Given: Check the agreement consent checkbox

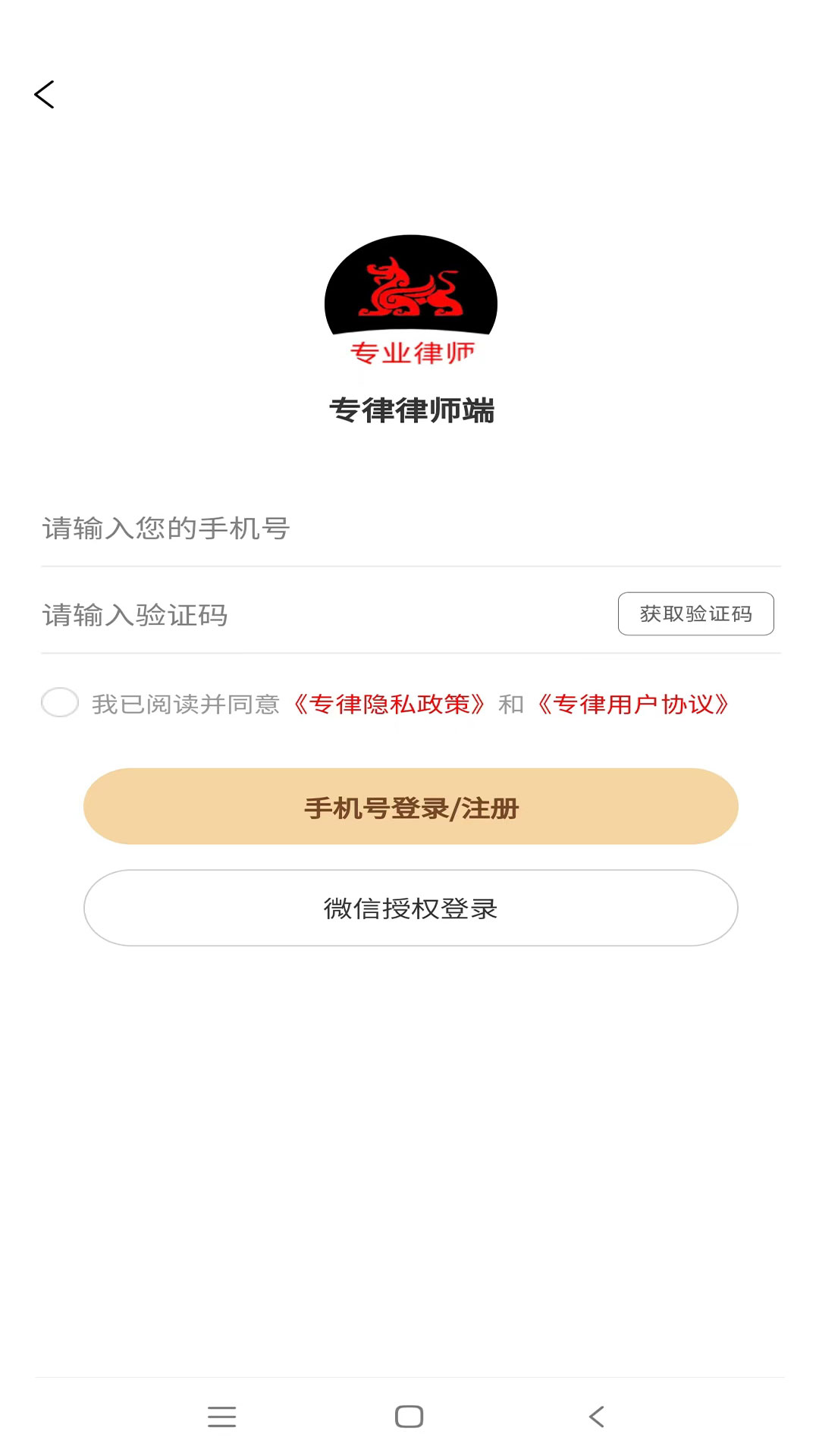Looking at the screenshot, I should coord(60,703).
